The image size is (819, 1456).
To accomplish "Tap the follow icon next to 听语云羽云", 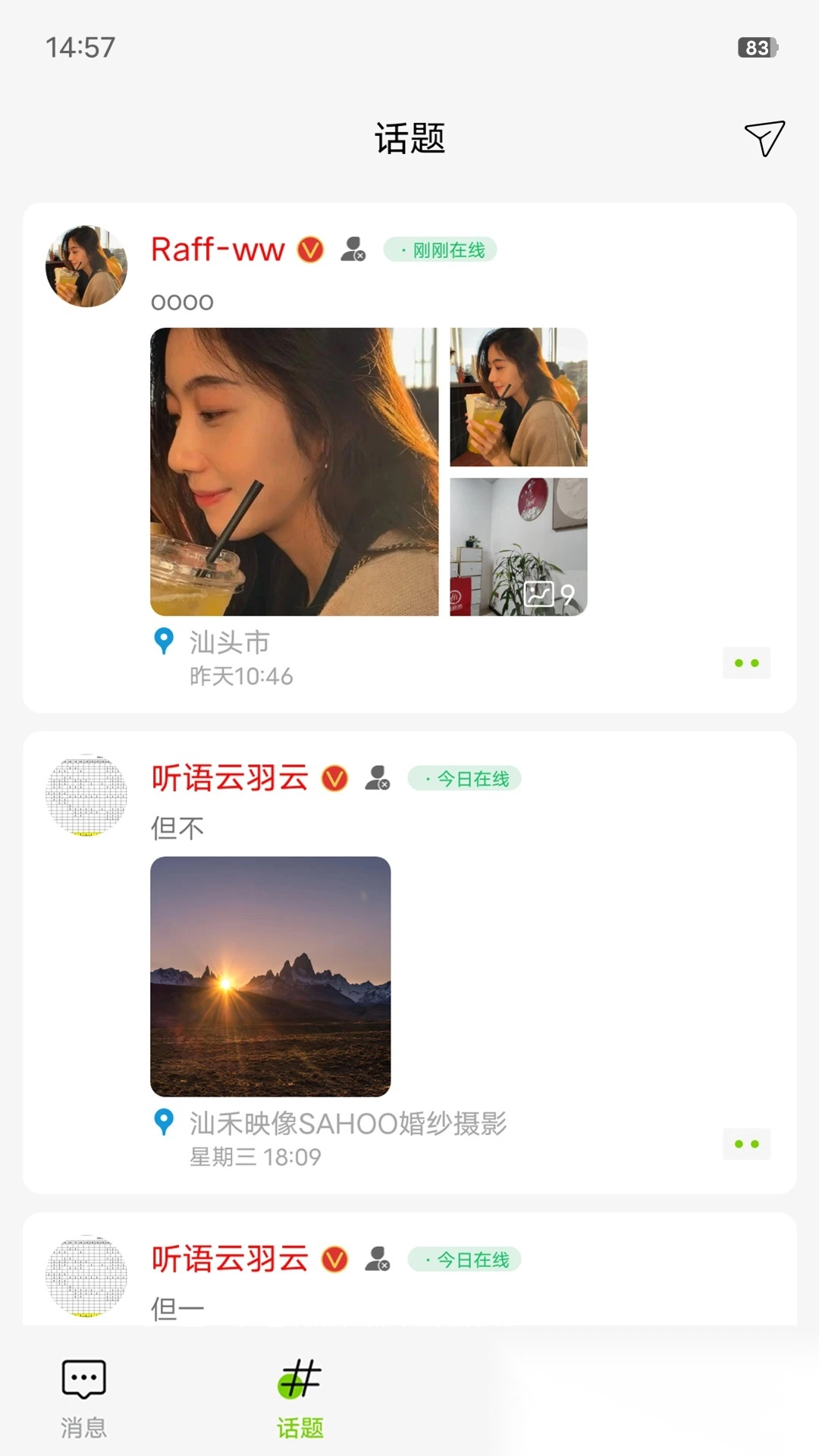I will tap(378, 780).
